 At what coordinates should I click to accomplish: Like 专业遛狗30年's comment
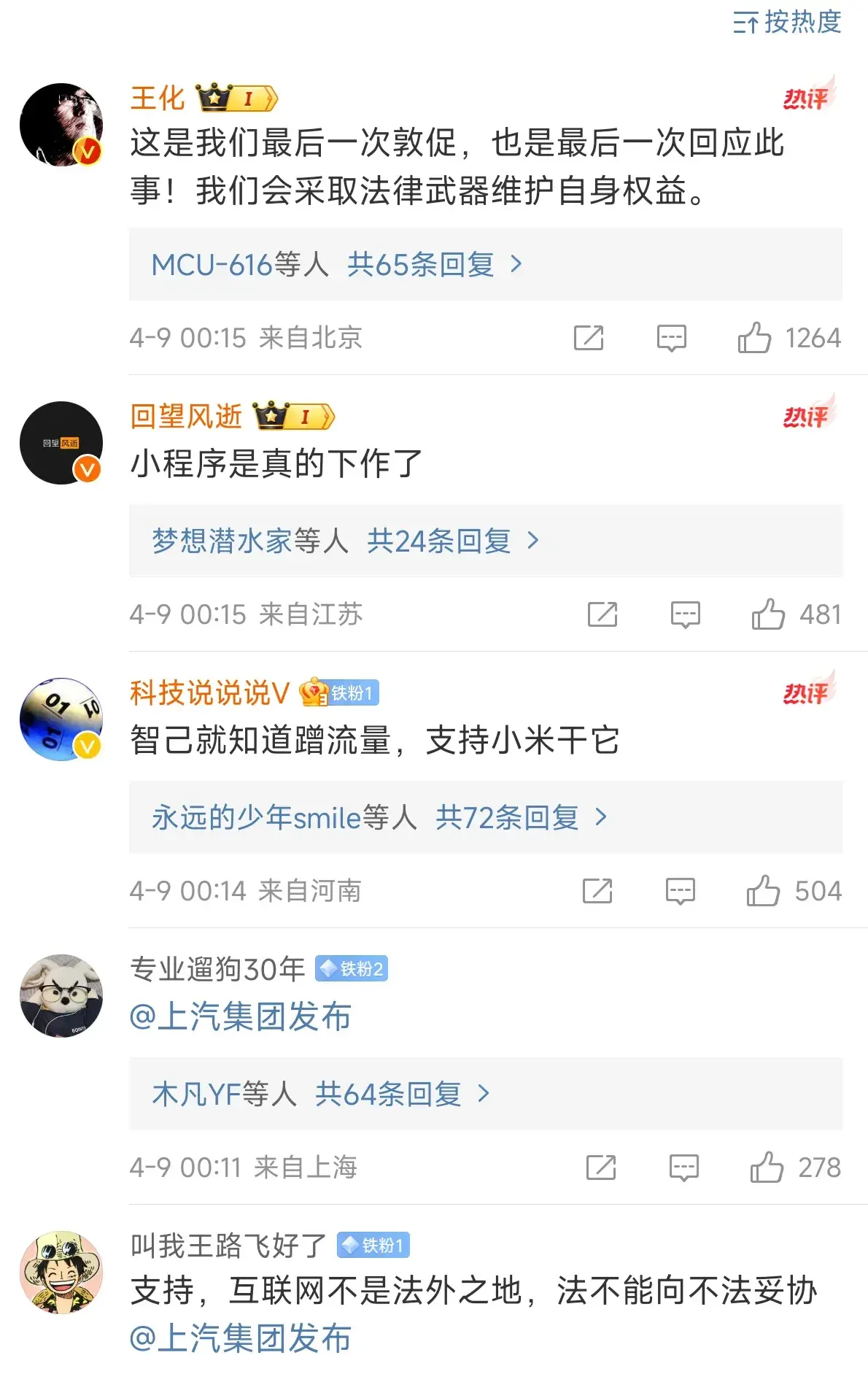click(x=767, y=1167)
